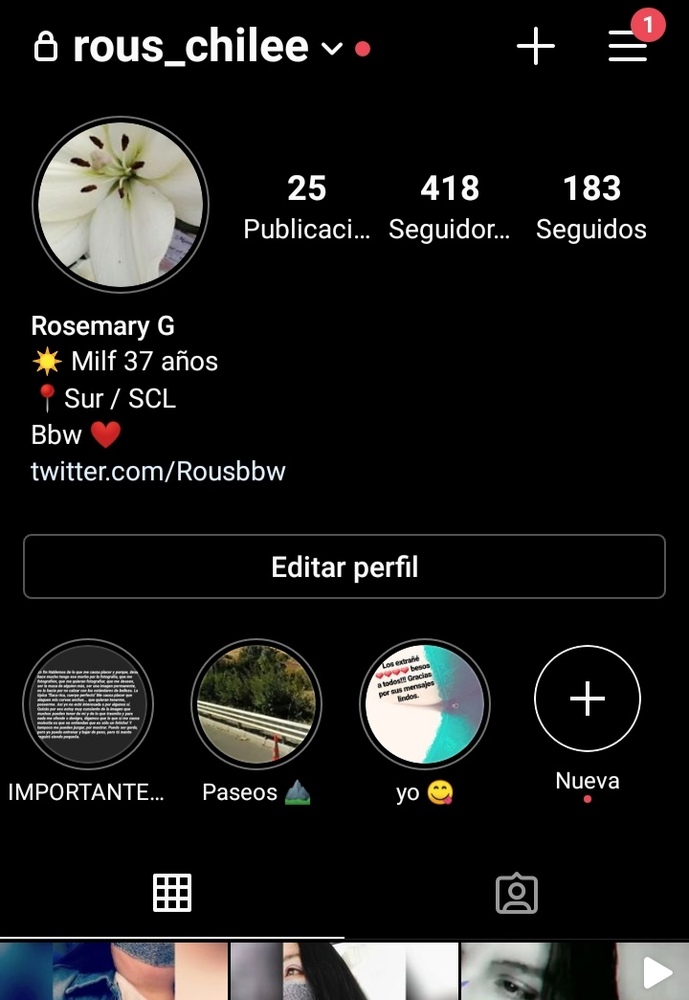Open the Paseos story highlight

256,704
